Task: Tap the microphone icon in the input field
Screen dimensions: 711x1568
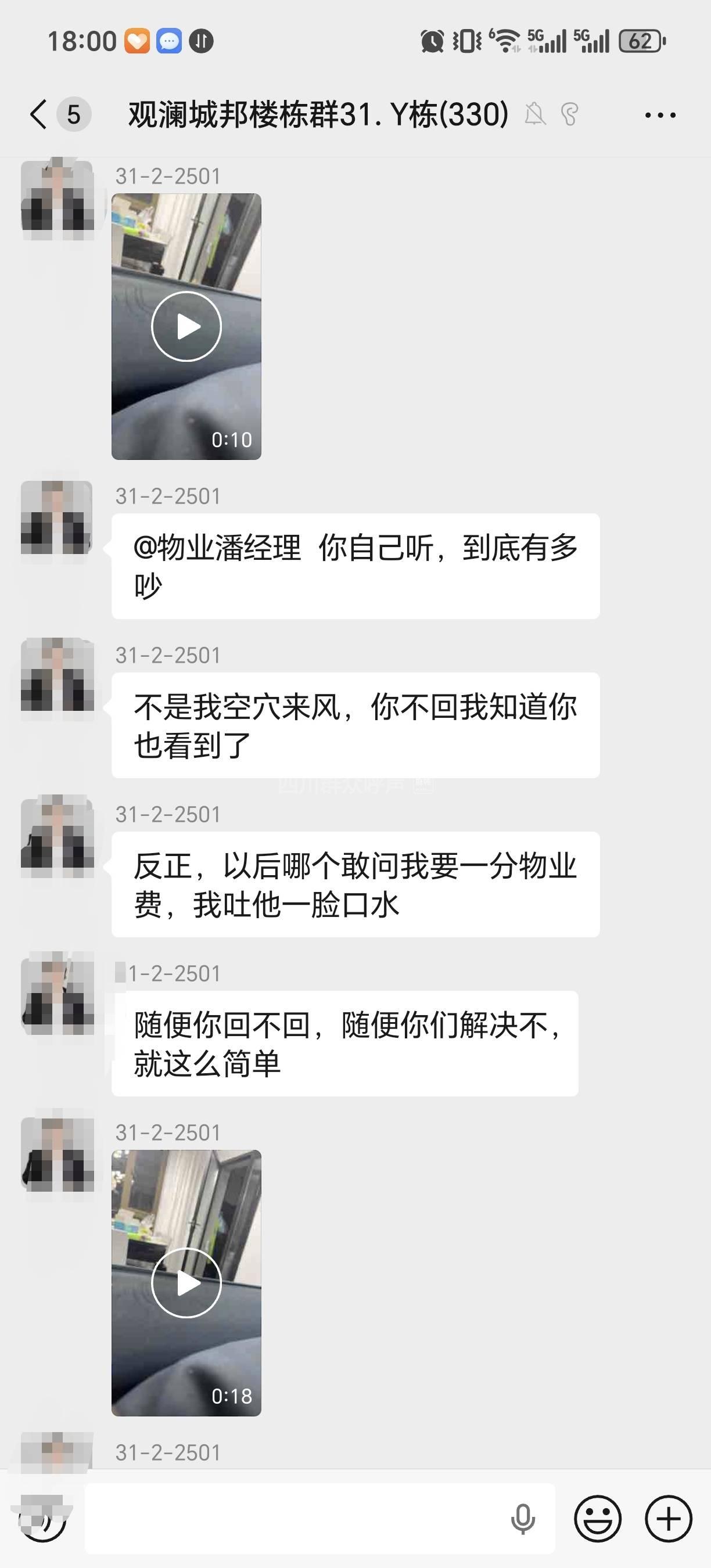Action: 522,1519
